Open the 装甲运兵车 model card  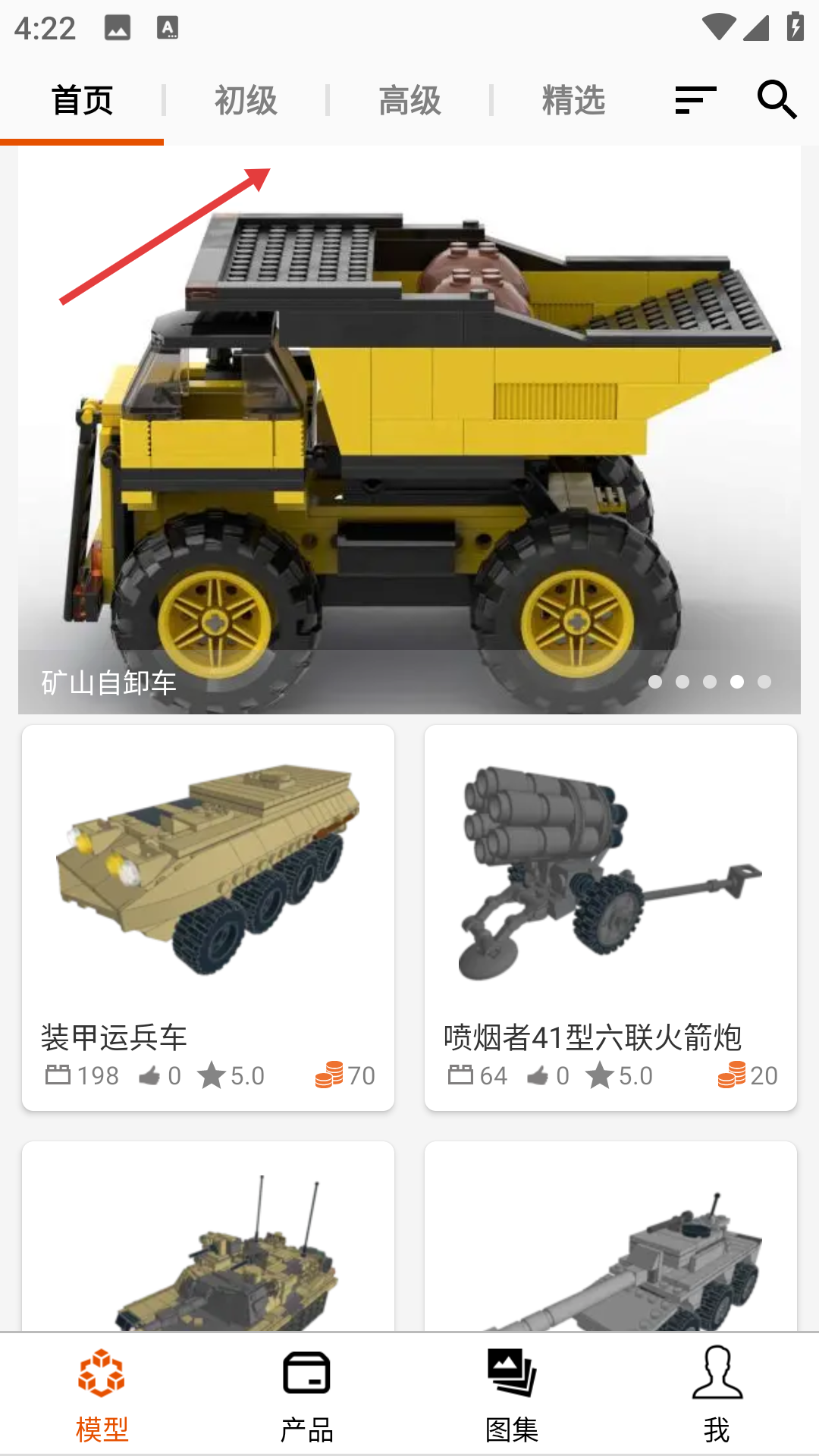coord(208,918)
